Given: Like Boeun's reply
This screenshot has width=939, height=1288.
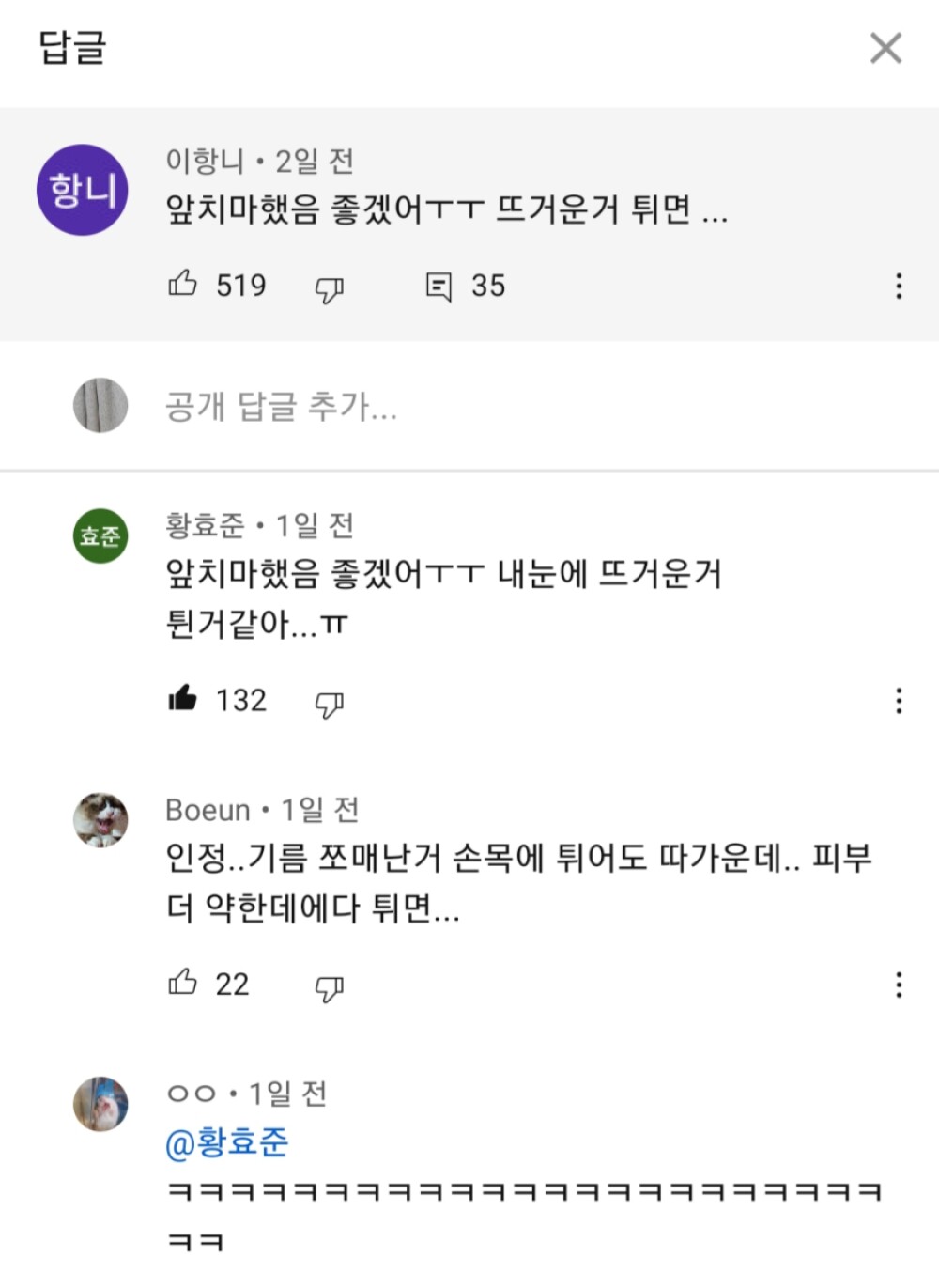Looking at the screenshot, I should [183, 984].
